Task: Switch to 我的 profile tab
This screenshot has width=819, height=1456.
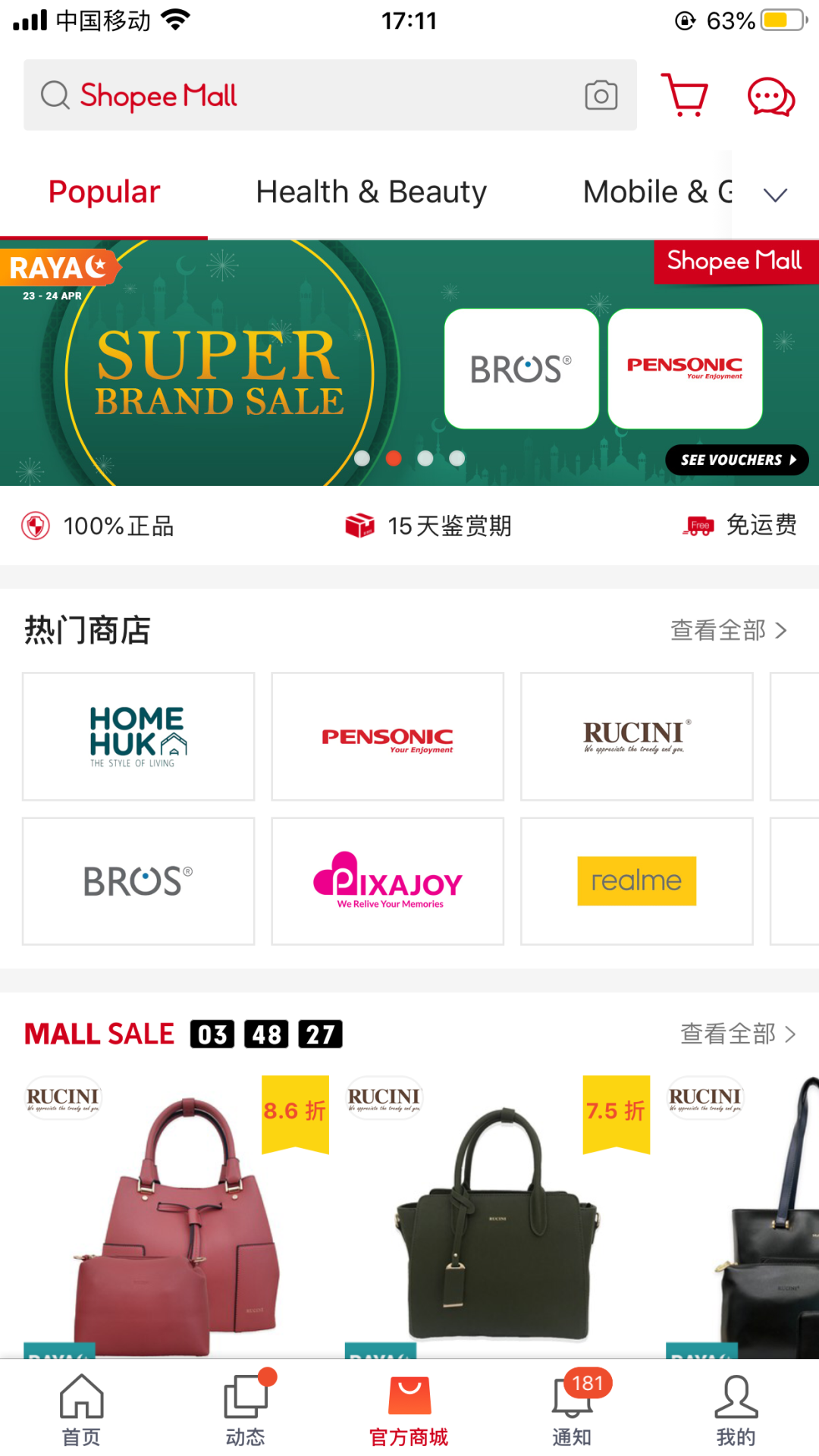Action: pyautogui.click(x=736, y=1409)
